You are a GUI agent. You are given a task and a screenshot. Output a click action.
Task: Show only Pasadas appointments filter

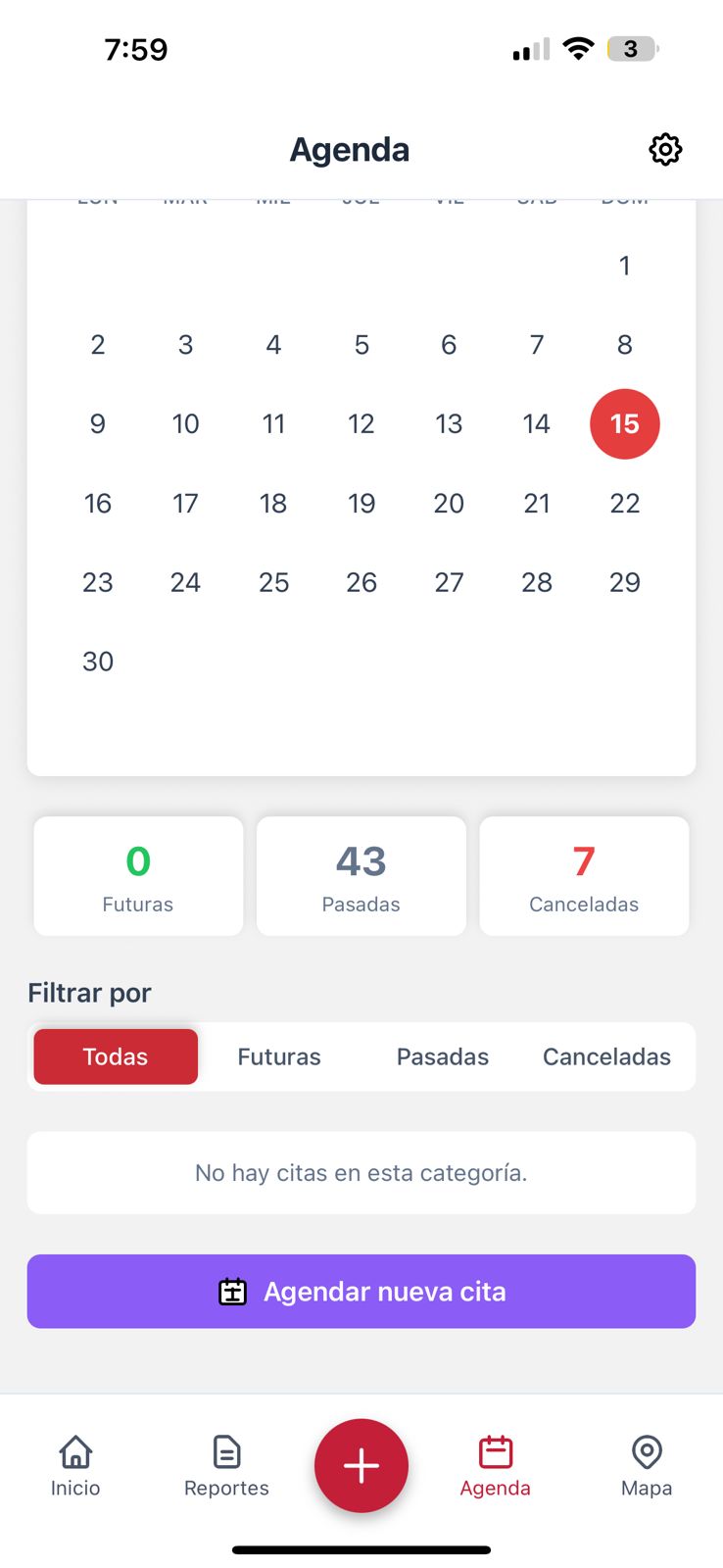coord(443,1056)
